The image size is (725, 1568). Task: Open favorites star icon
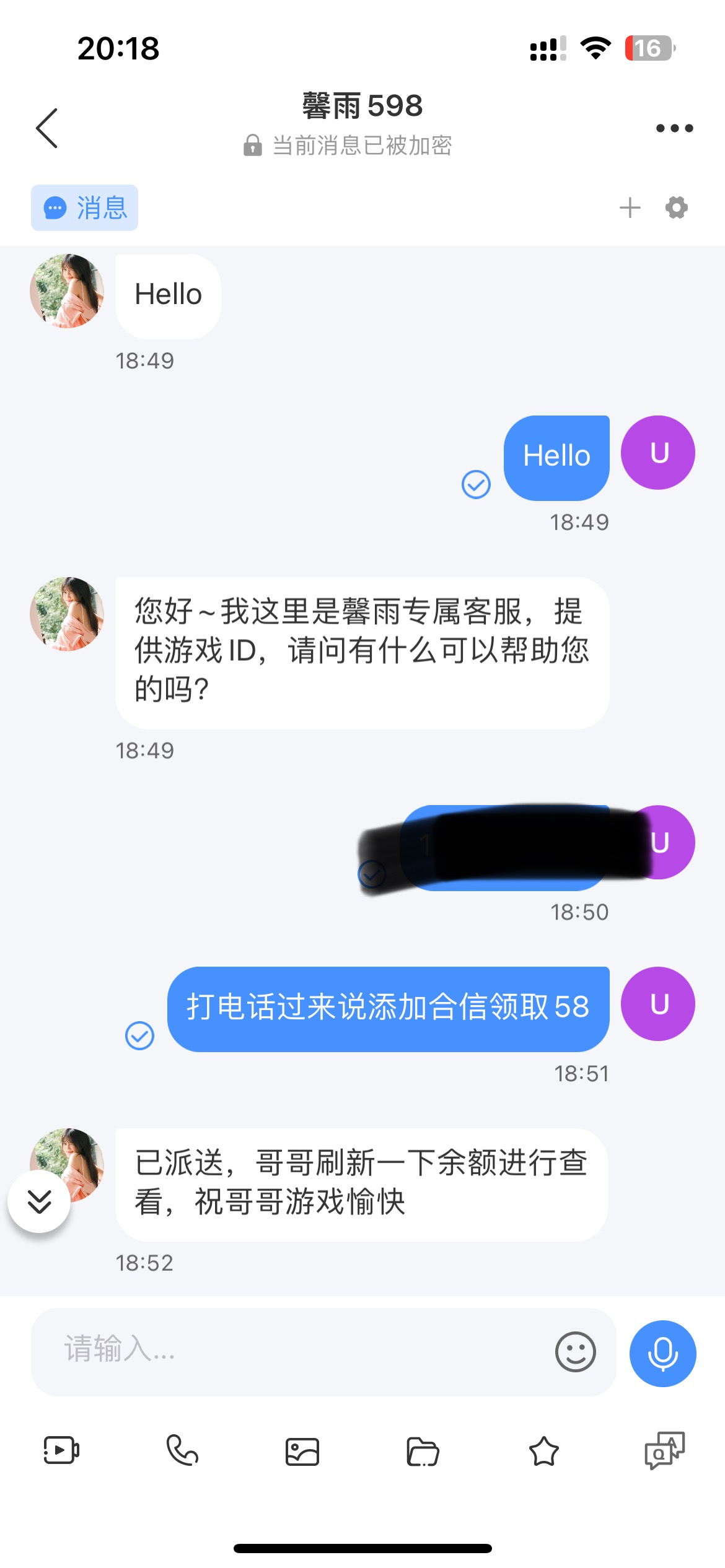coord(543,1452)
